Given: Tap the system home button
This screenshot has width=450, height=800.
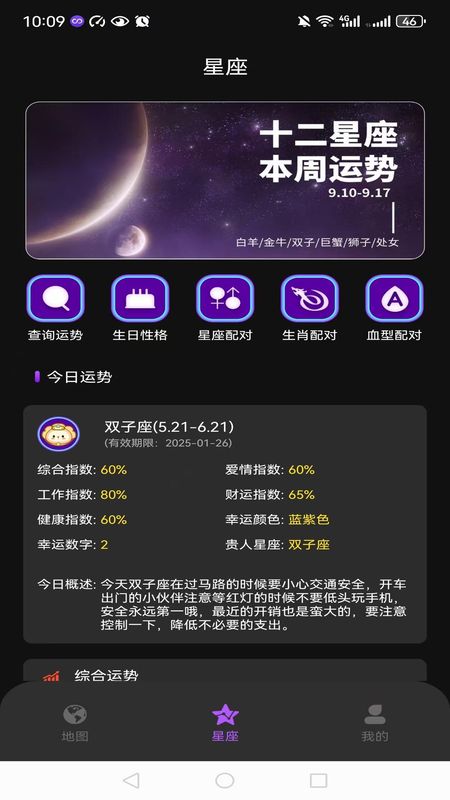Looking at the screenshot, I should coord(225,780).
